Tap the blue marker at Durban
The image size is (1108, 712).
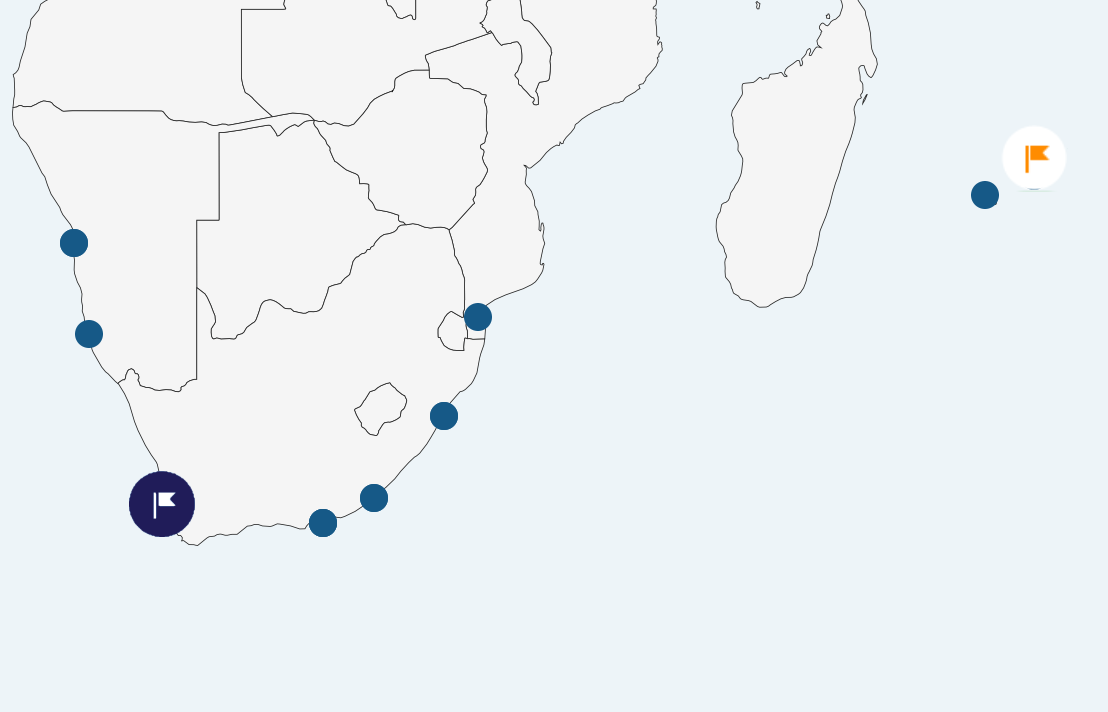point(444,416)
